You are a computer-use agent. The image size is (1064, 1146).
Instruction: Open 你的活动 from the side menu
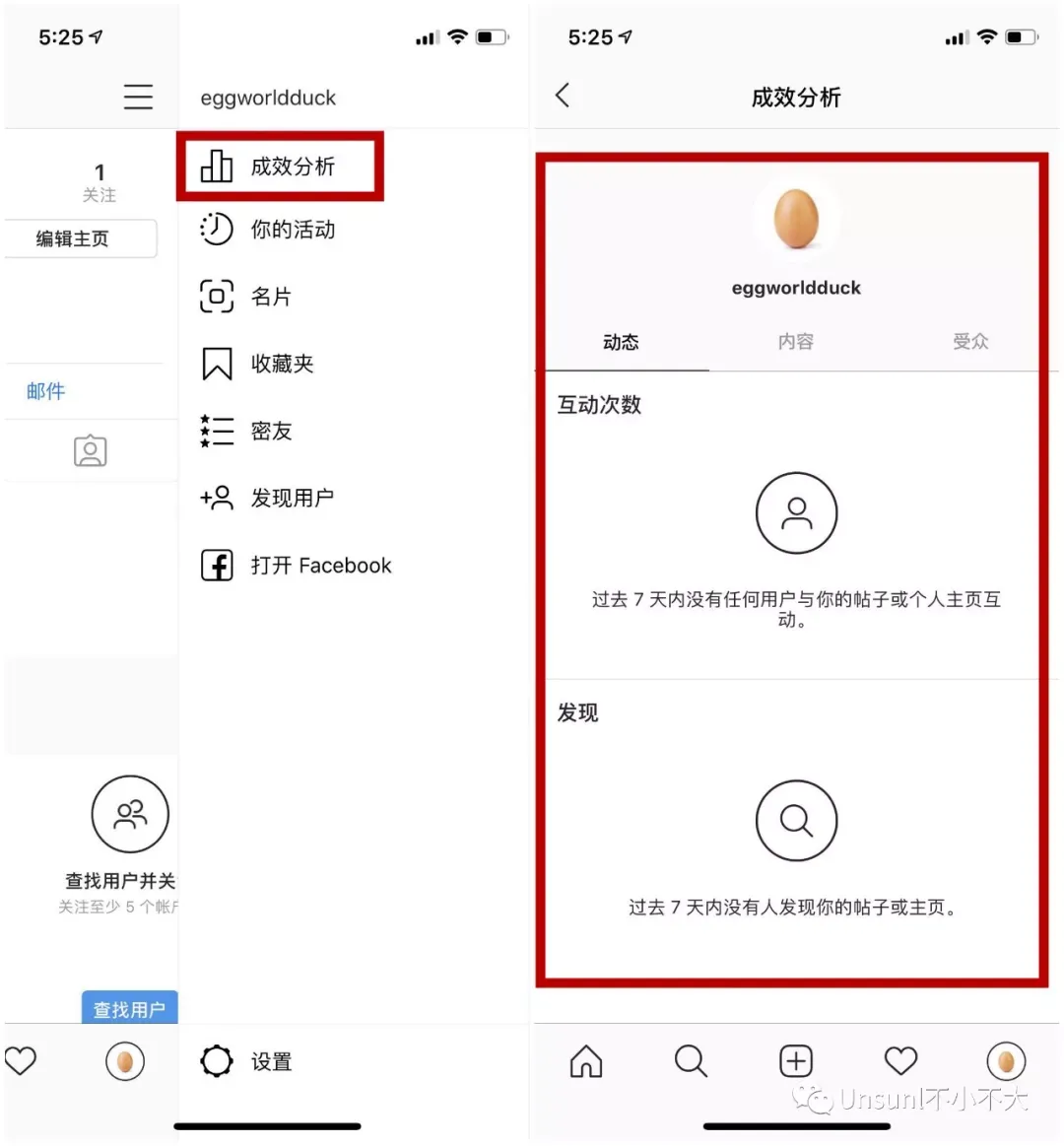point(280,230)
